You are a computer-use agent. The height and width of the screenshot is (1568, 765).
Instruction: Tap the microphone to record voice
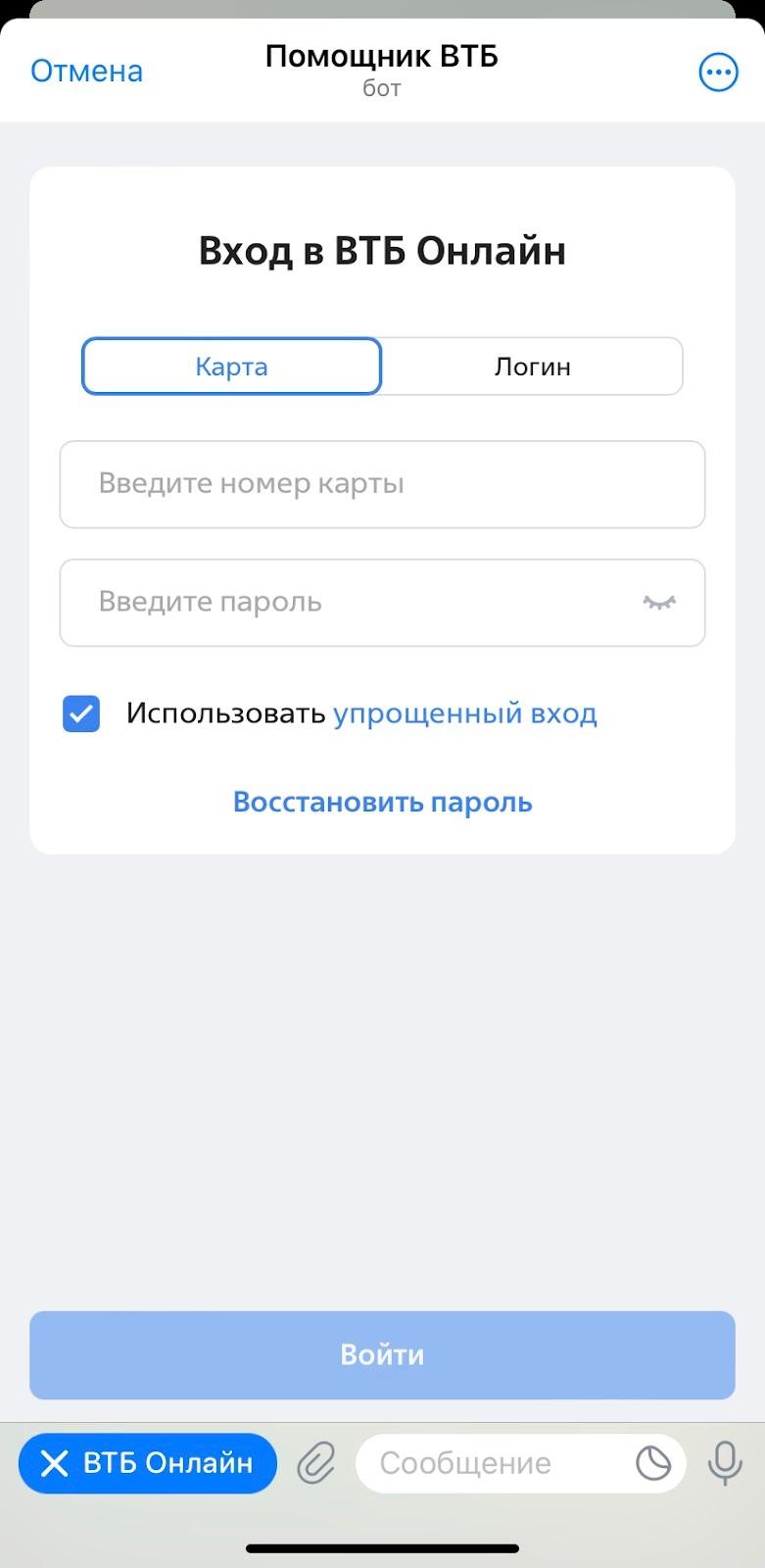tap(725, 1463)
